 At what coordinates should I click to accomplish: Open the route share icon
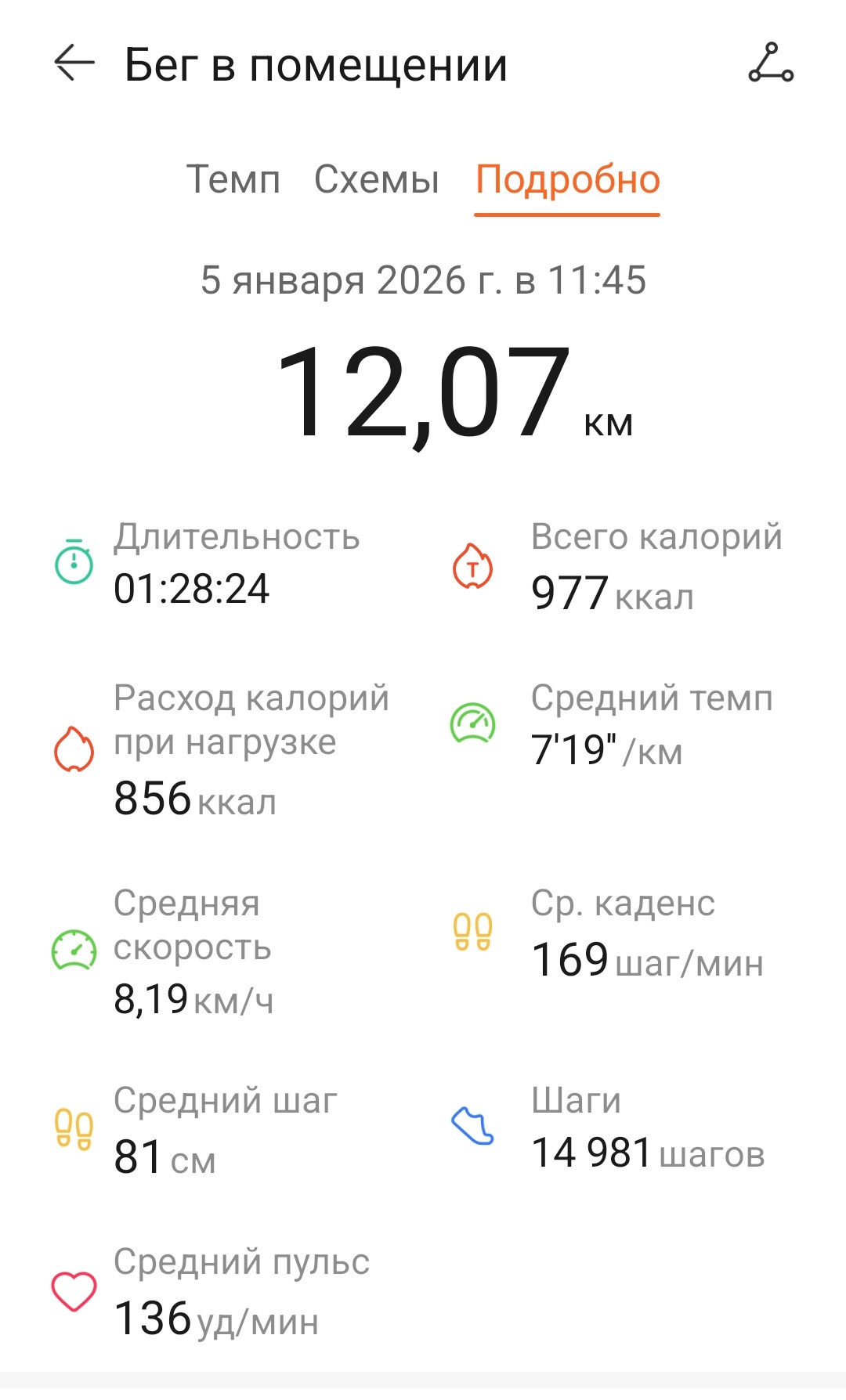(x=771, y=63)
